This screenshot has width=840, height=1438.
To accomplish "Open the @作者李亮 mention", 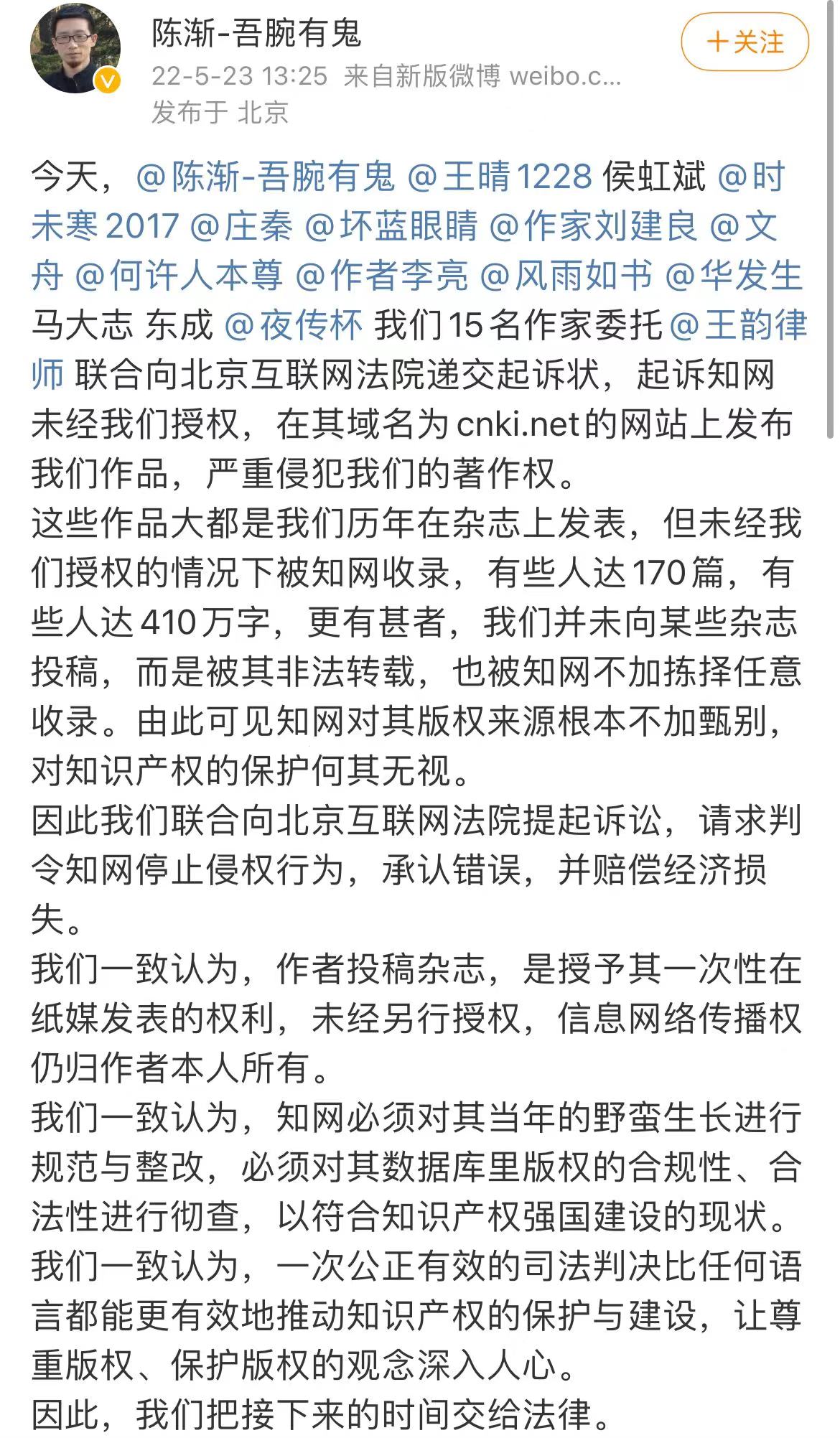I will coord(381,276).
